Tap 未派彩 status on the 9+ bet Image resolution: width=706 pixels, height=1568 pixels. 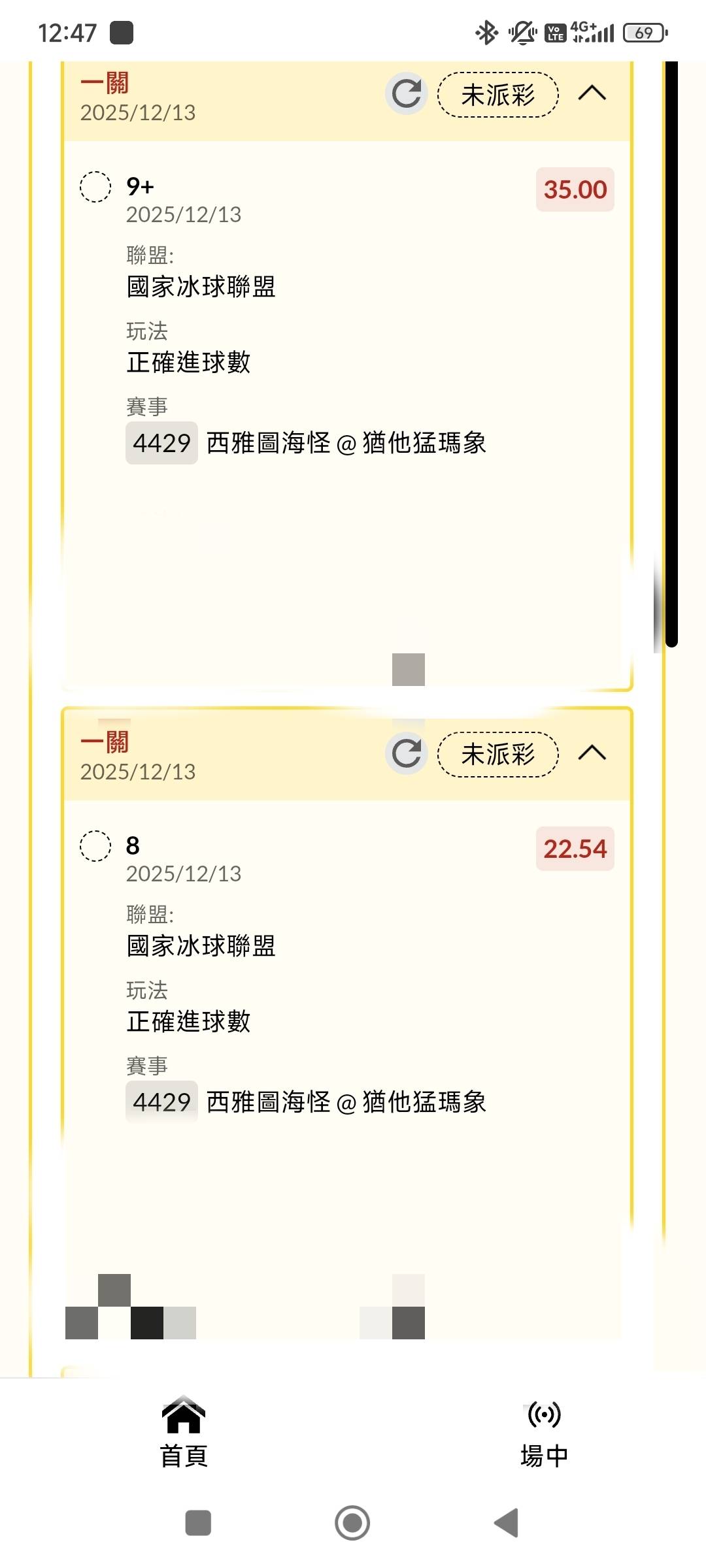[x=497, y=95]
